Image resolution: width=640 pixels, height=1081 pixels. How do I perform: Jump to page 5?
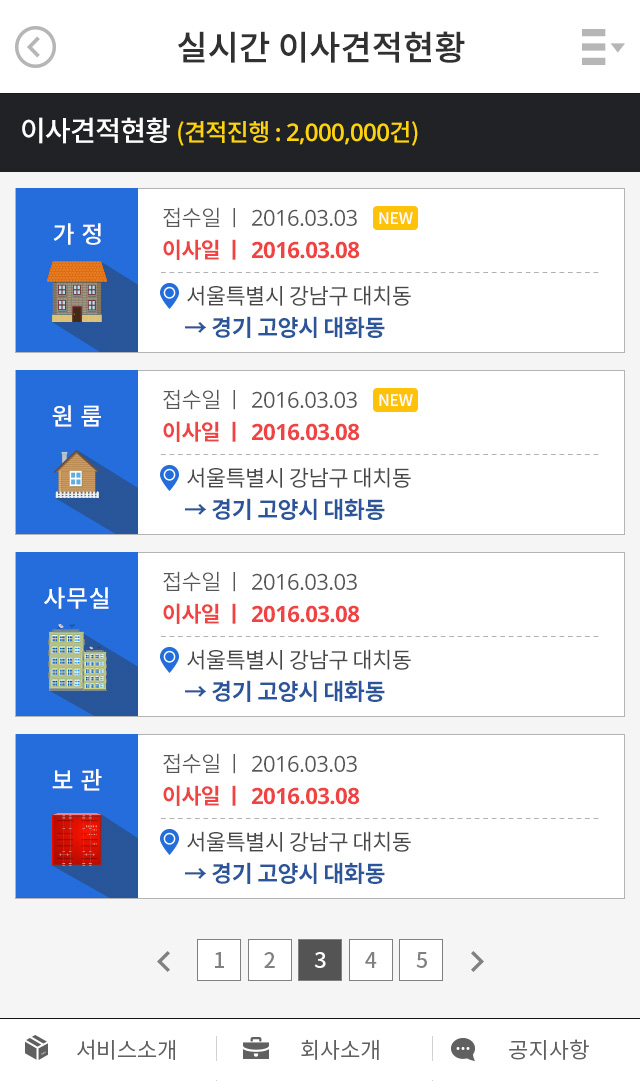click(x=421, y=960)
